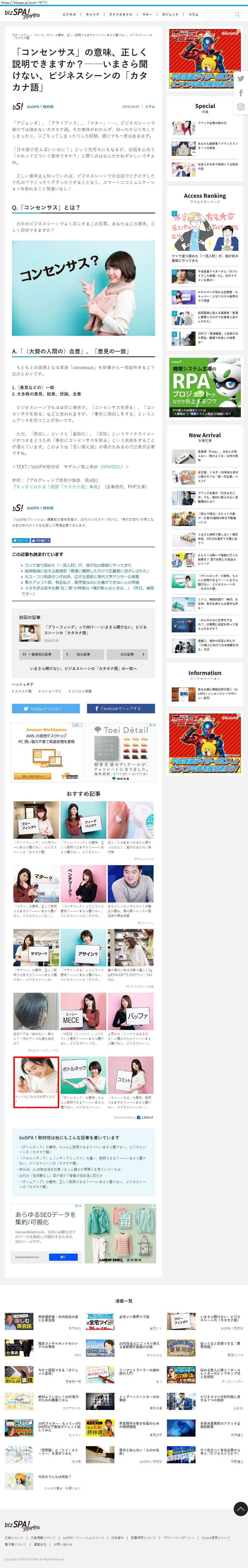Open the SPA!DOL link in the credits
The image size is (248, 1568).
110,467
